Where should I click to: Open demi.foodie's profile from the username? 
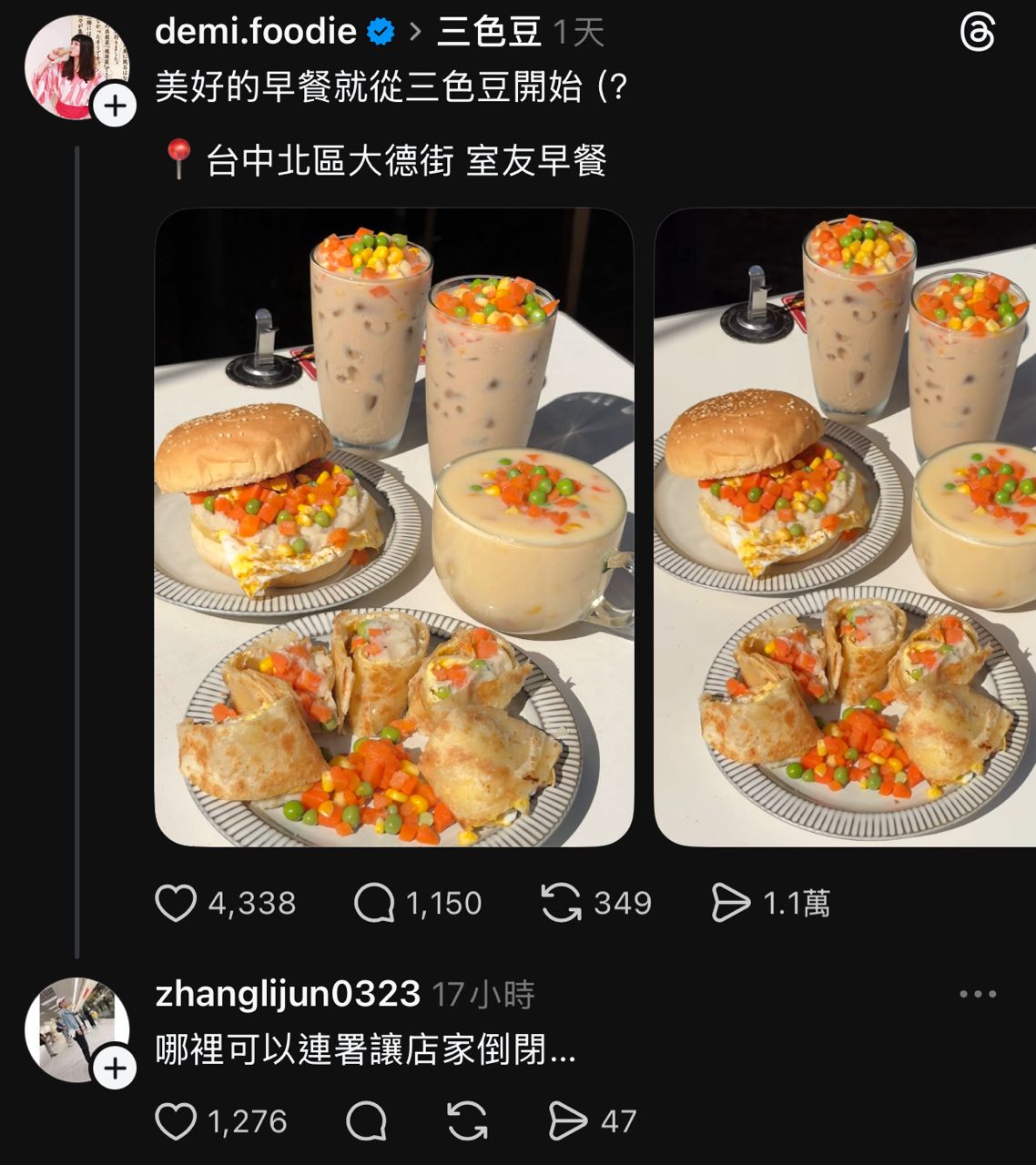255,33
